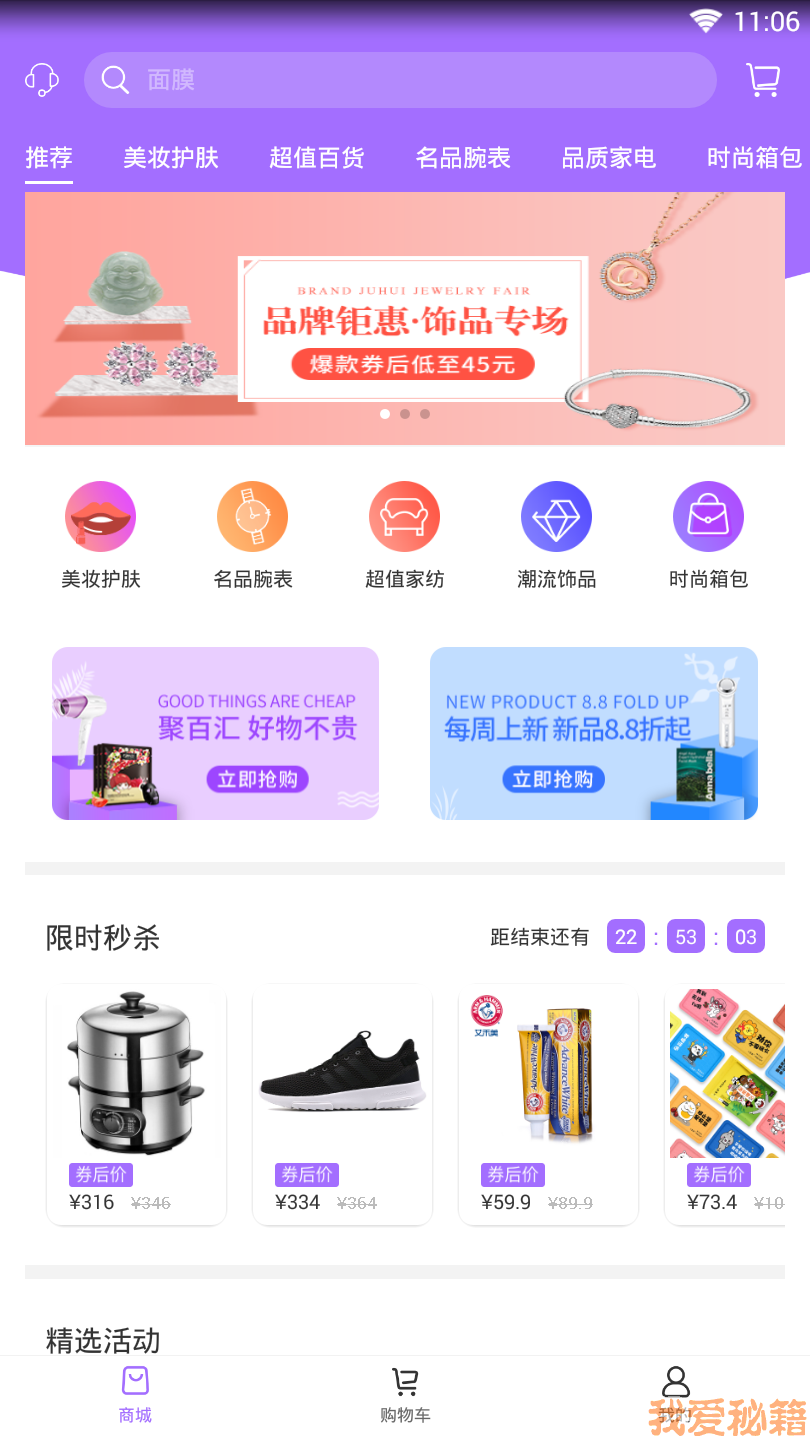Tap 立即抢购 on 每周上新 8.8折 card
Screen dimensions: 810x1440
pyautogui.click(x=553, y=780)
